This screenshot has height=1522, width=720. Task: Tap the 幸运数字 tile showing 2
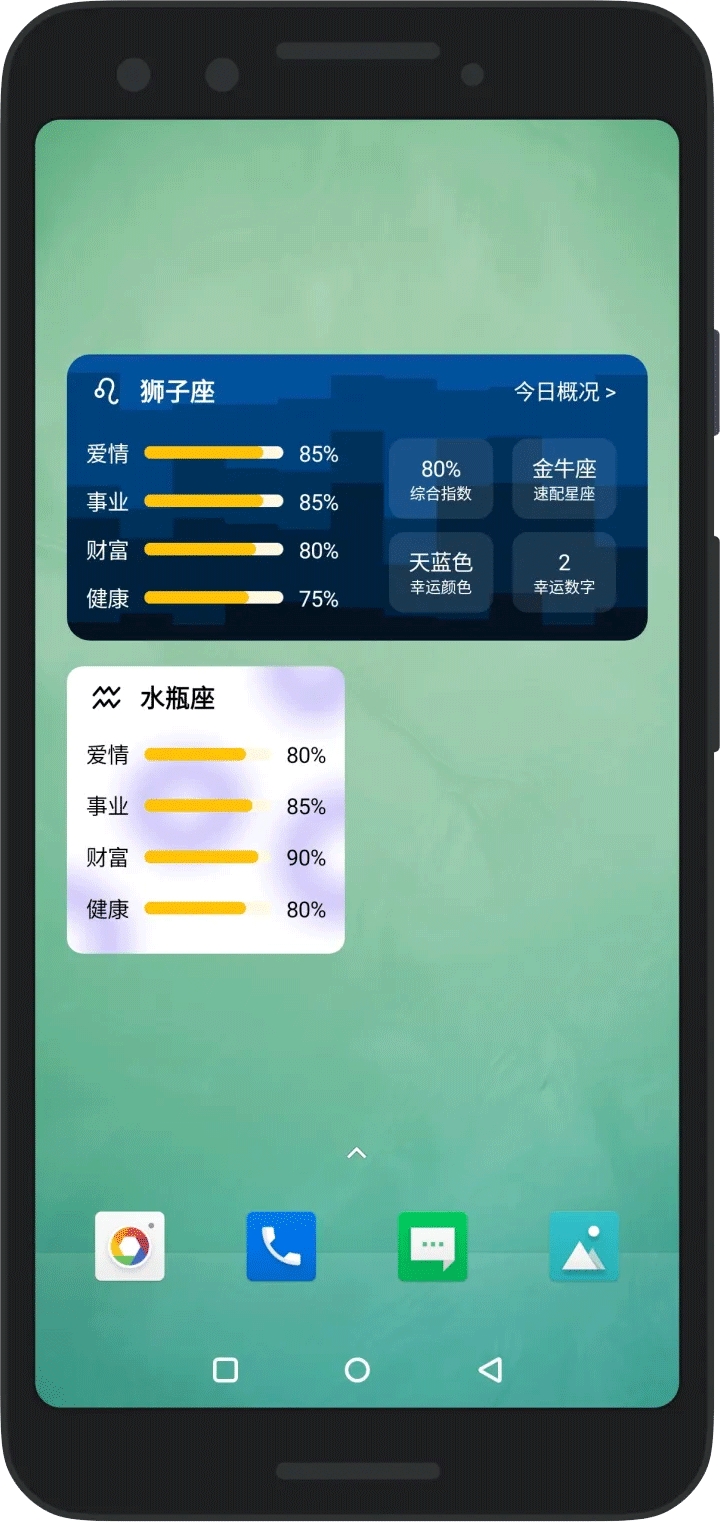click(x=564, y=572)
